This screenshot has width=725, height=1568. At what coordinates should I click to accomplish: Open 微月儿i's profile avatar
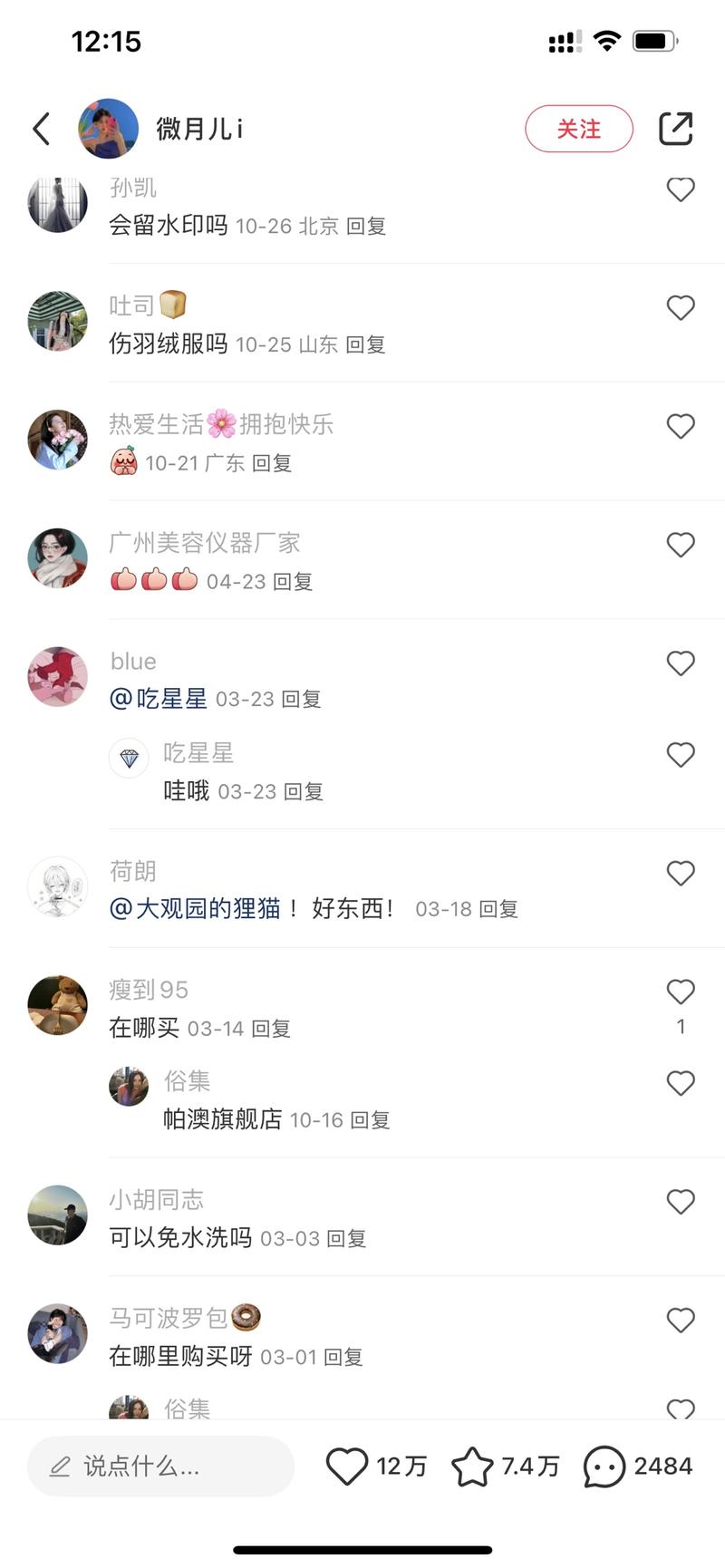coord(108,129)
